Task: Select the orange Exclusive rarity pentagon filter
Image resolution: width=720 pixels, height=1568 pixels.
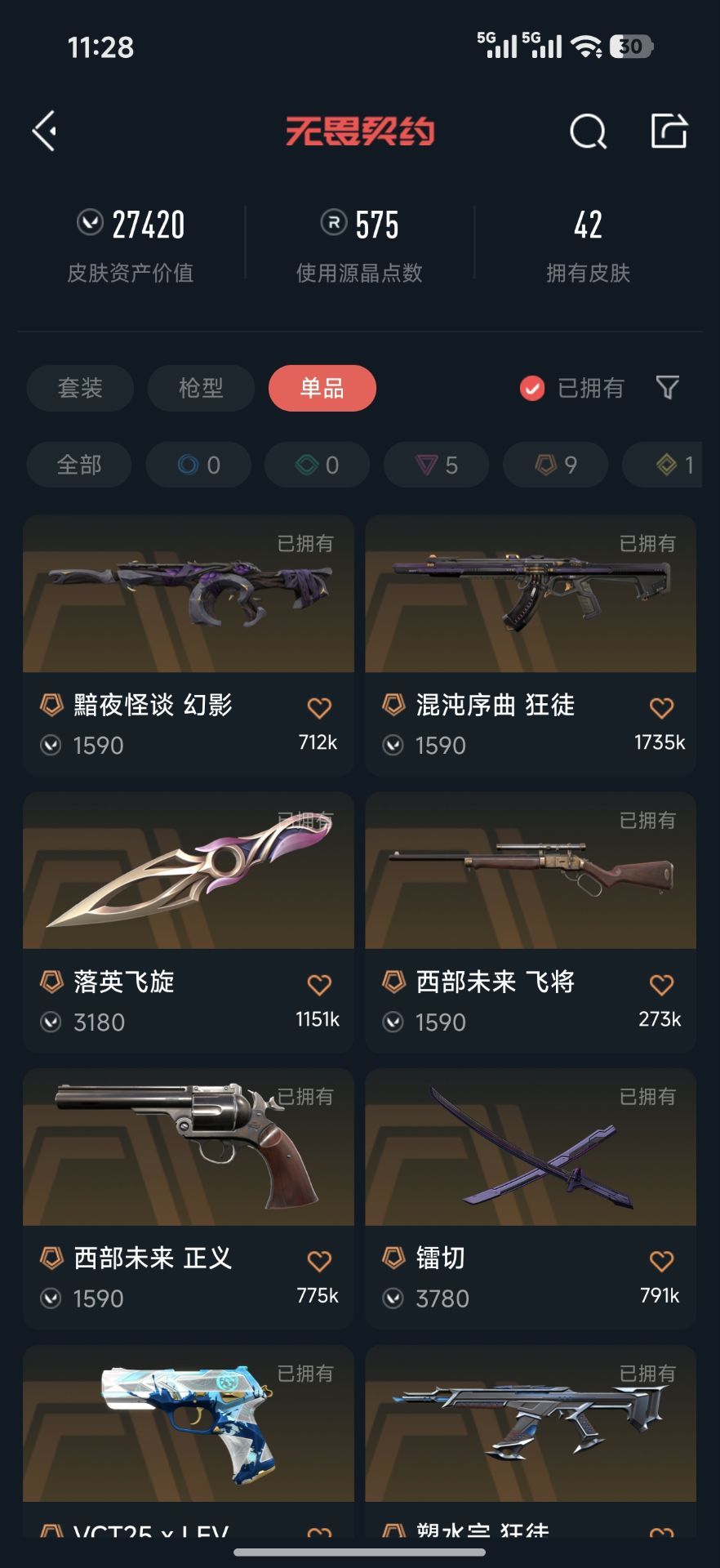Action: point(554,464)
